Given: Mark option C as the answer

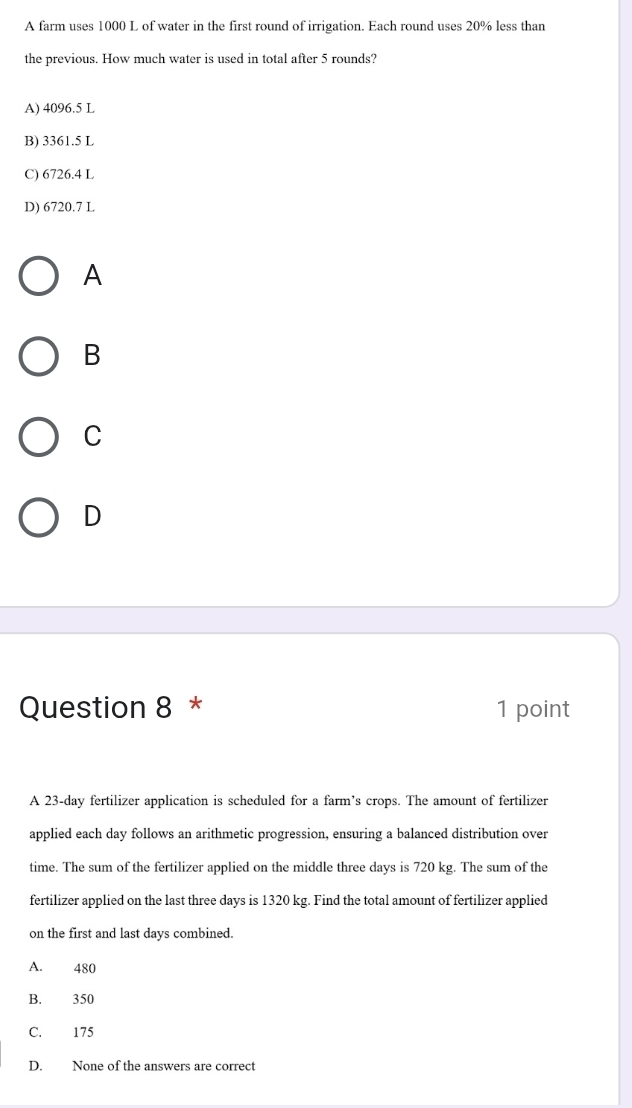Looking at the screenshot, I should coord(39,436).
